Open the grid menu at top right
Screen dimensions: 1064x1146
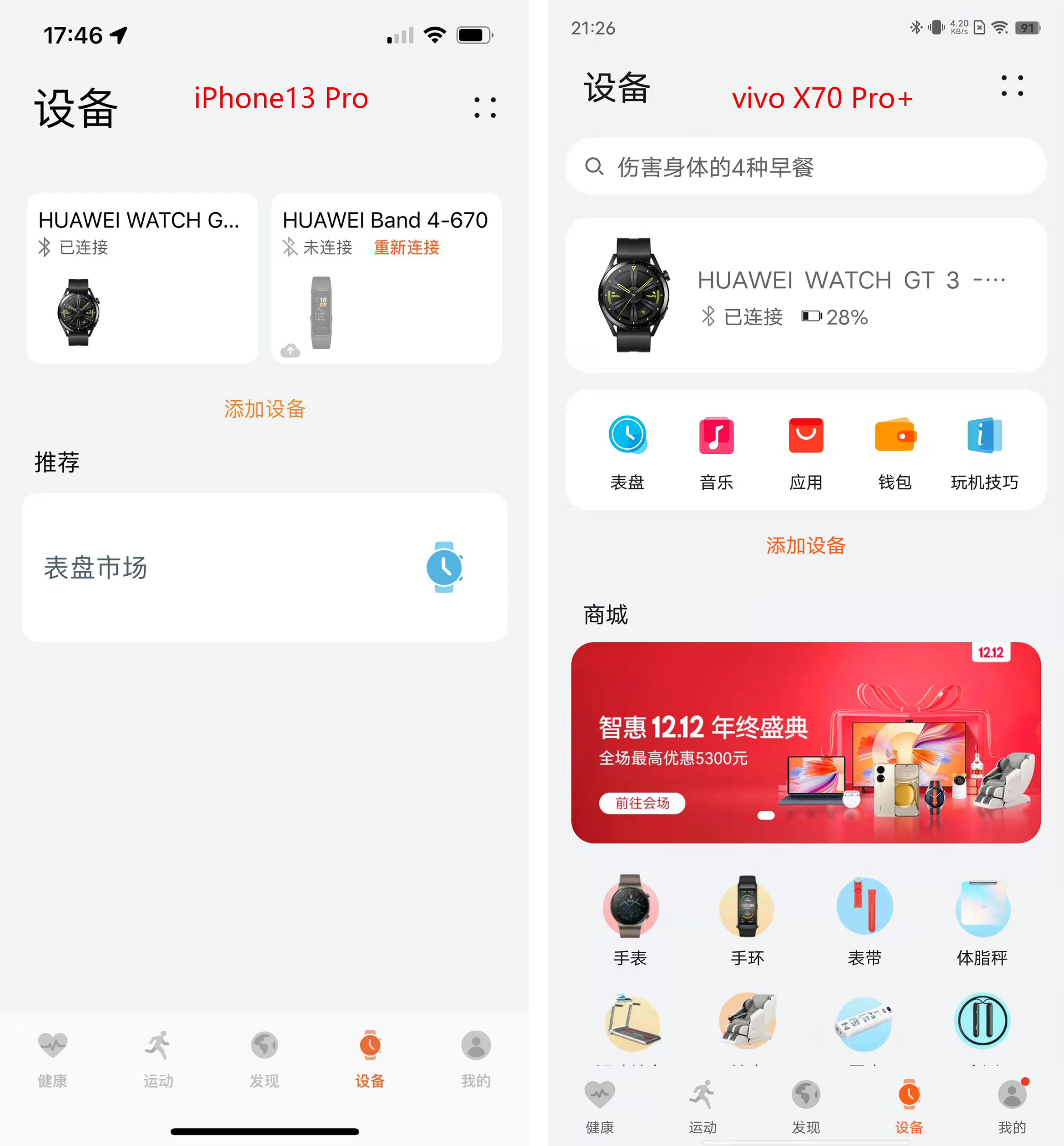1012,86
